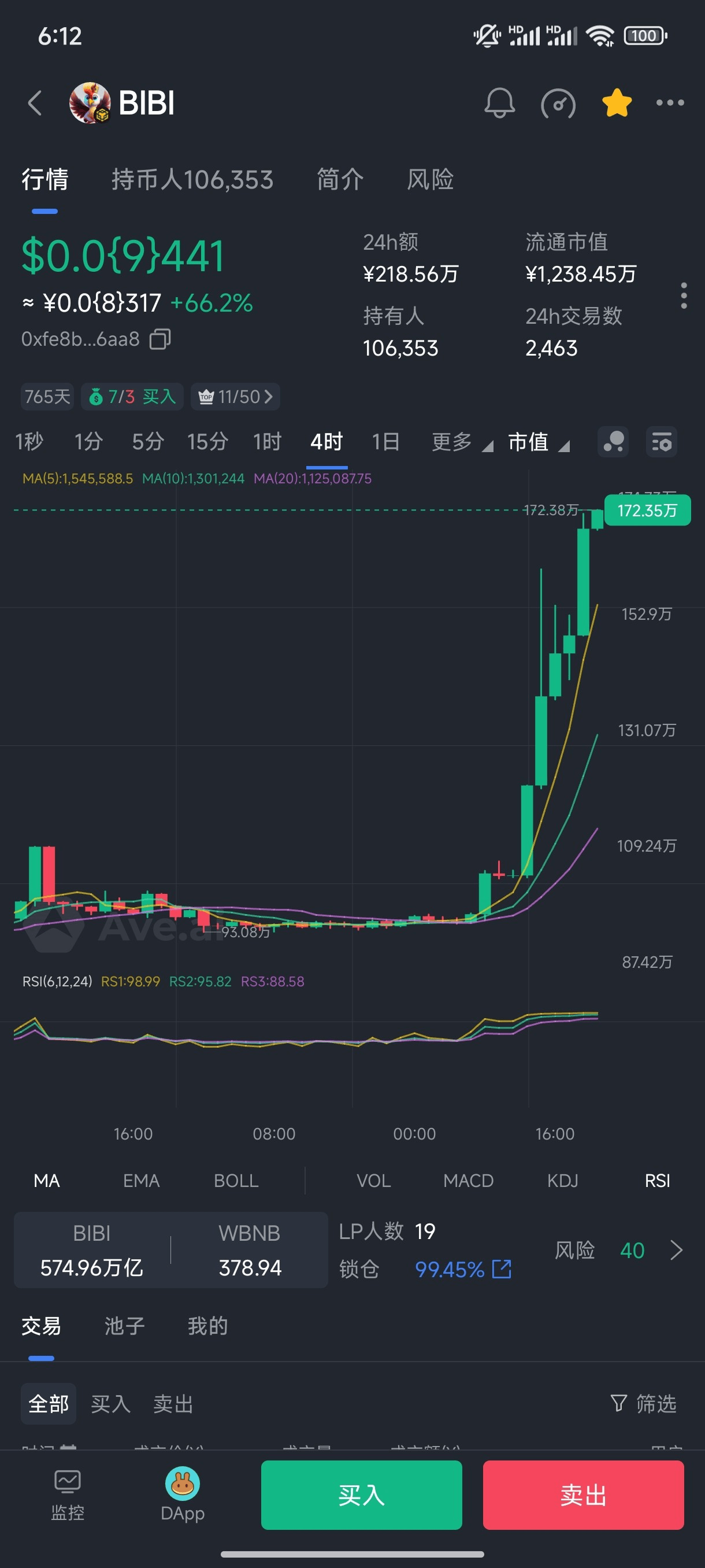
Task: Open chart settings icon
Action: click(661, 442)
